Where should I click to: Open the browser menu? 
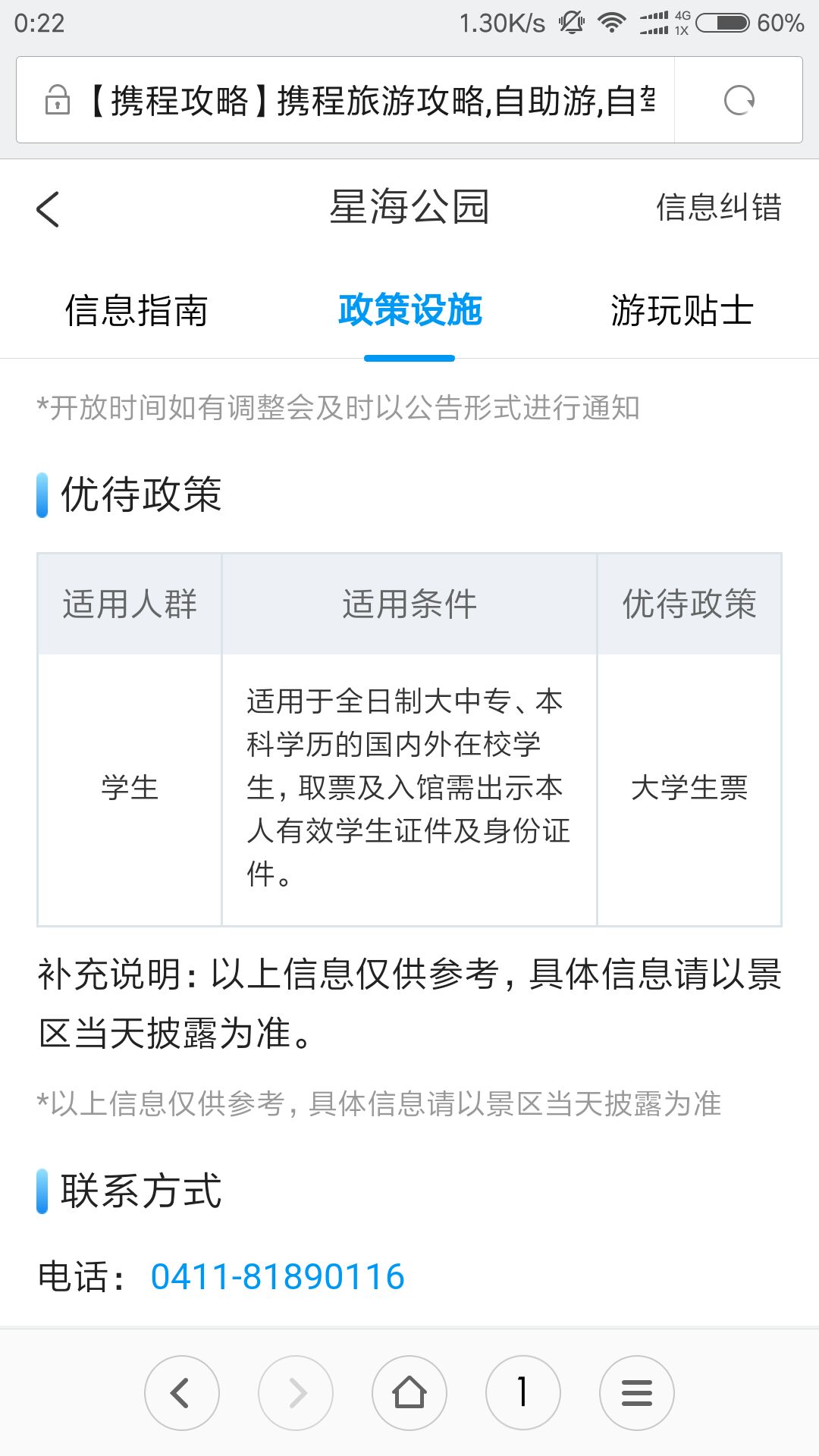click(x=637, y=1393)
